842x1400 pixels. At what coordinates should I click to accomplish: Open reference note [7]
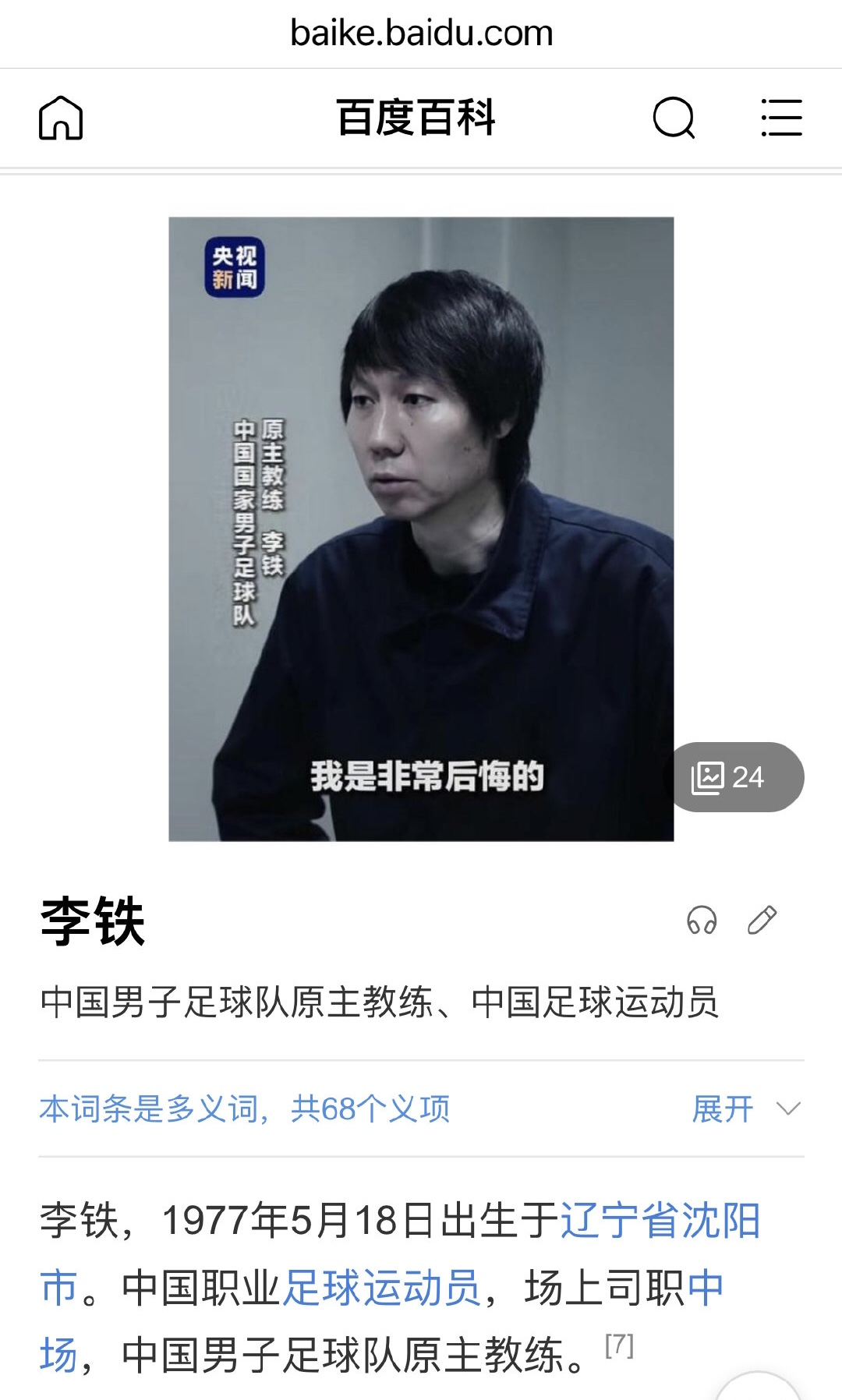[620, 1345]
